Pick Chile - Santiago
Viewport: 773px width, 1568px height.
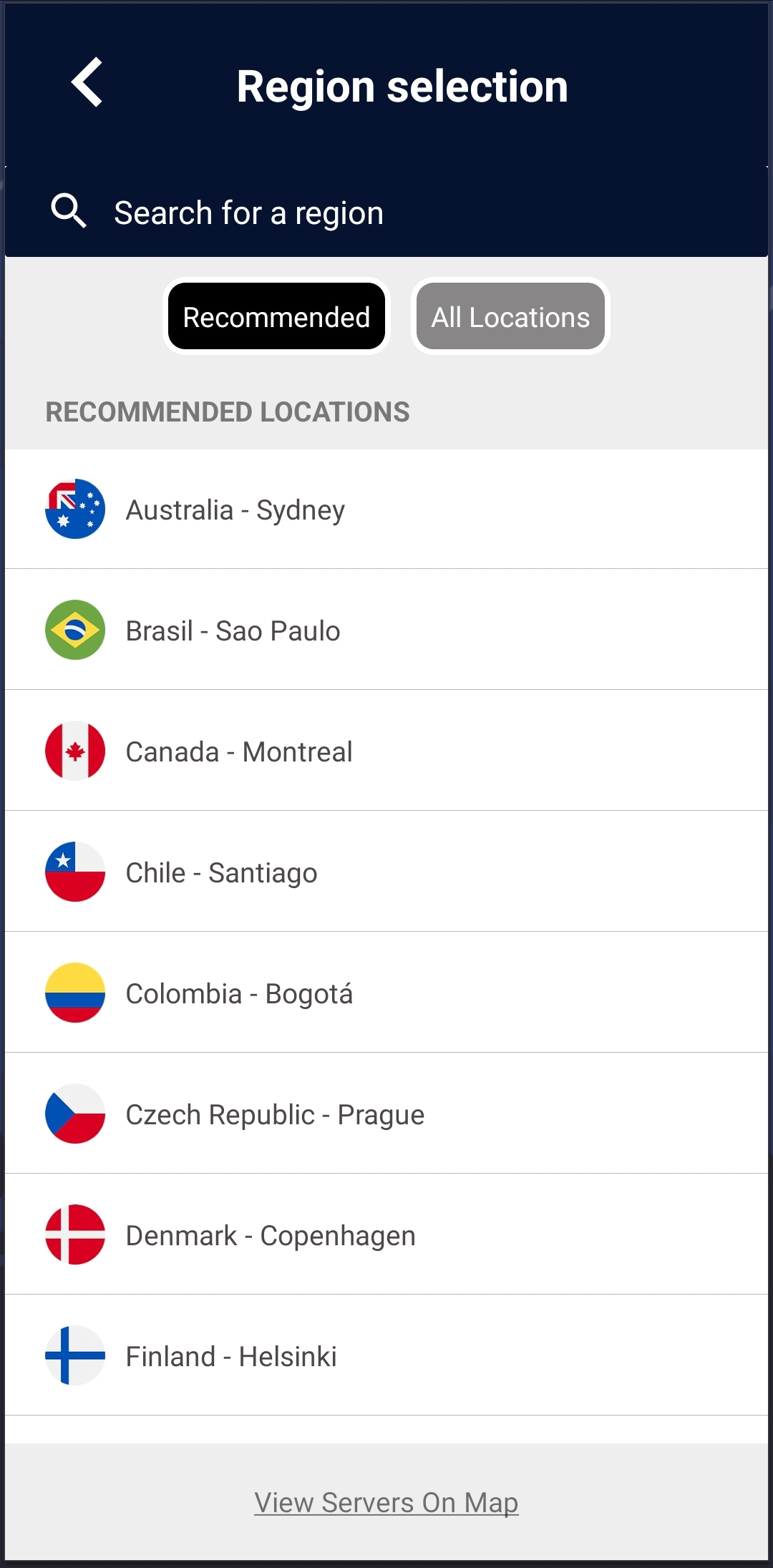(386, 872)
